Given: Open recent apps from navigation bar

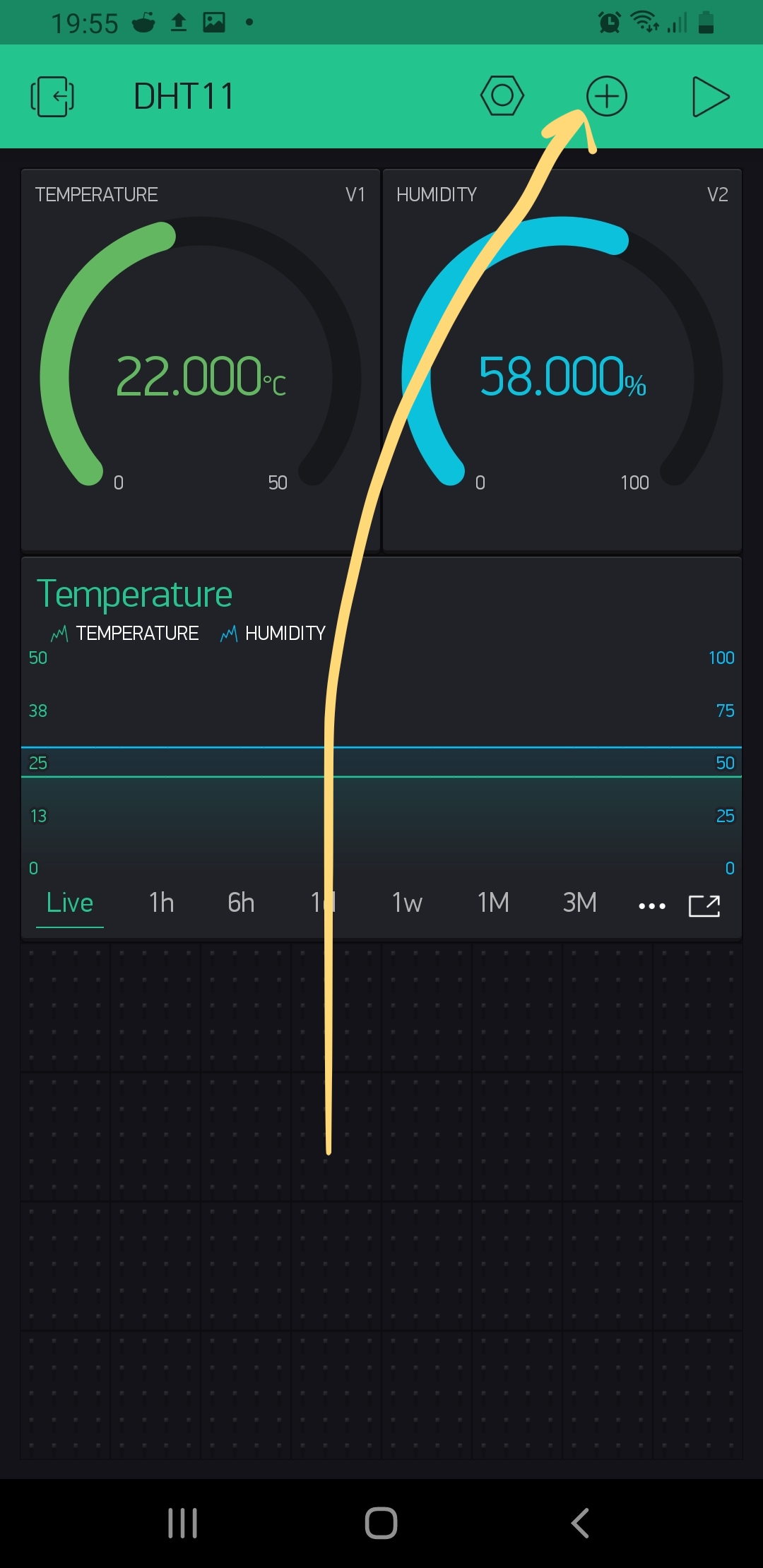Looking at the screenshot, I should tap(182, 1523).
